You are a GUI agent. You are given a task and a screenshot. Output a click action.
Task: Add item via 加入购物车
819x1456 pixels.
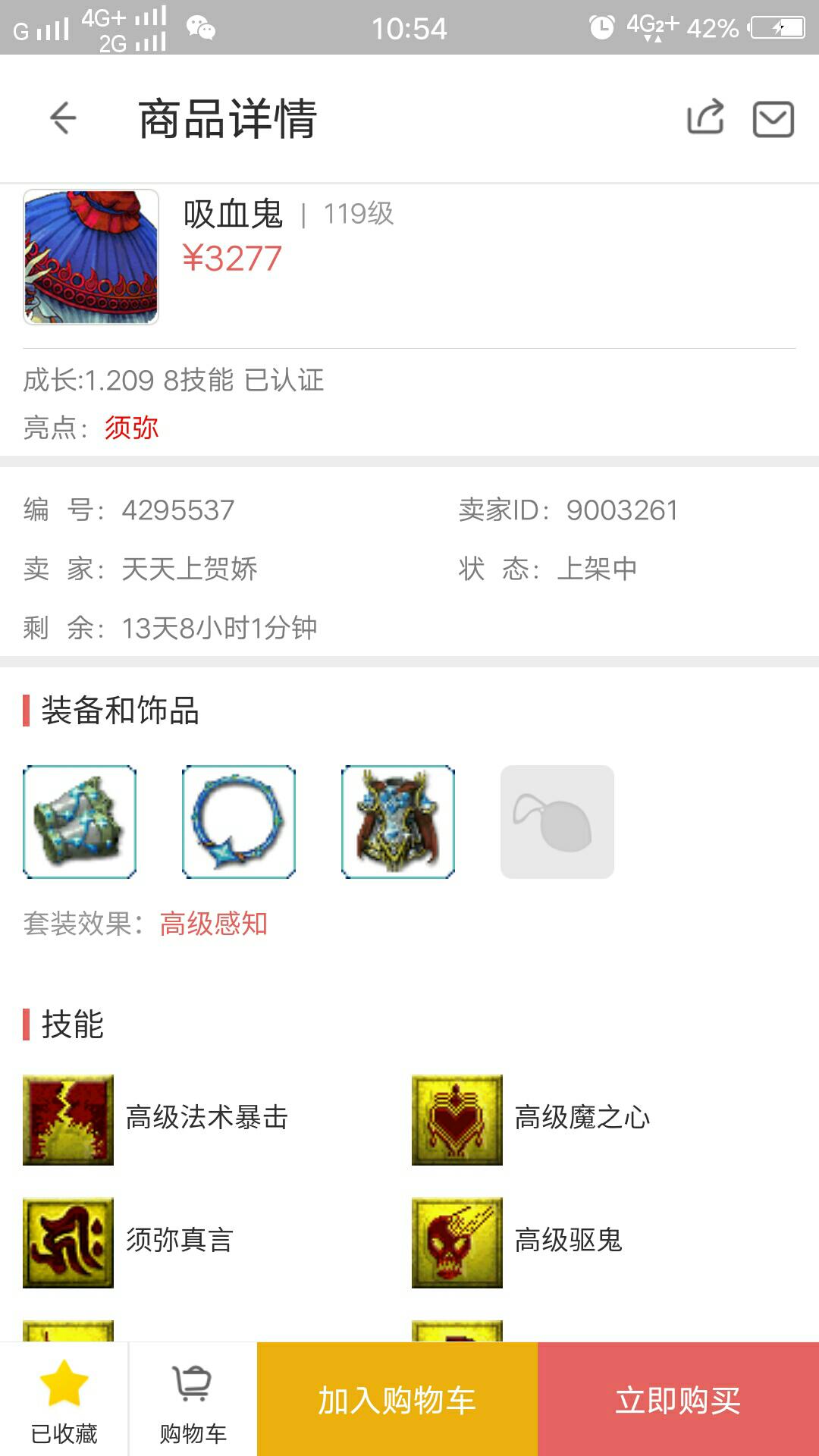pyautogui.click(x=397, y=1399)
